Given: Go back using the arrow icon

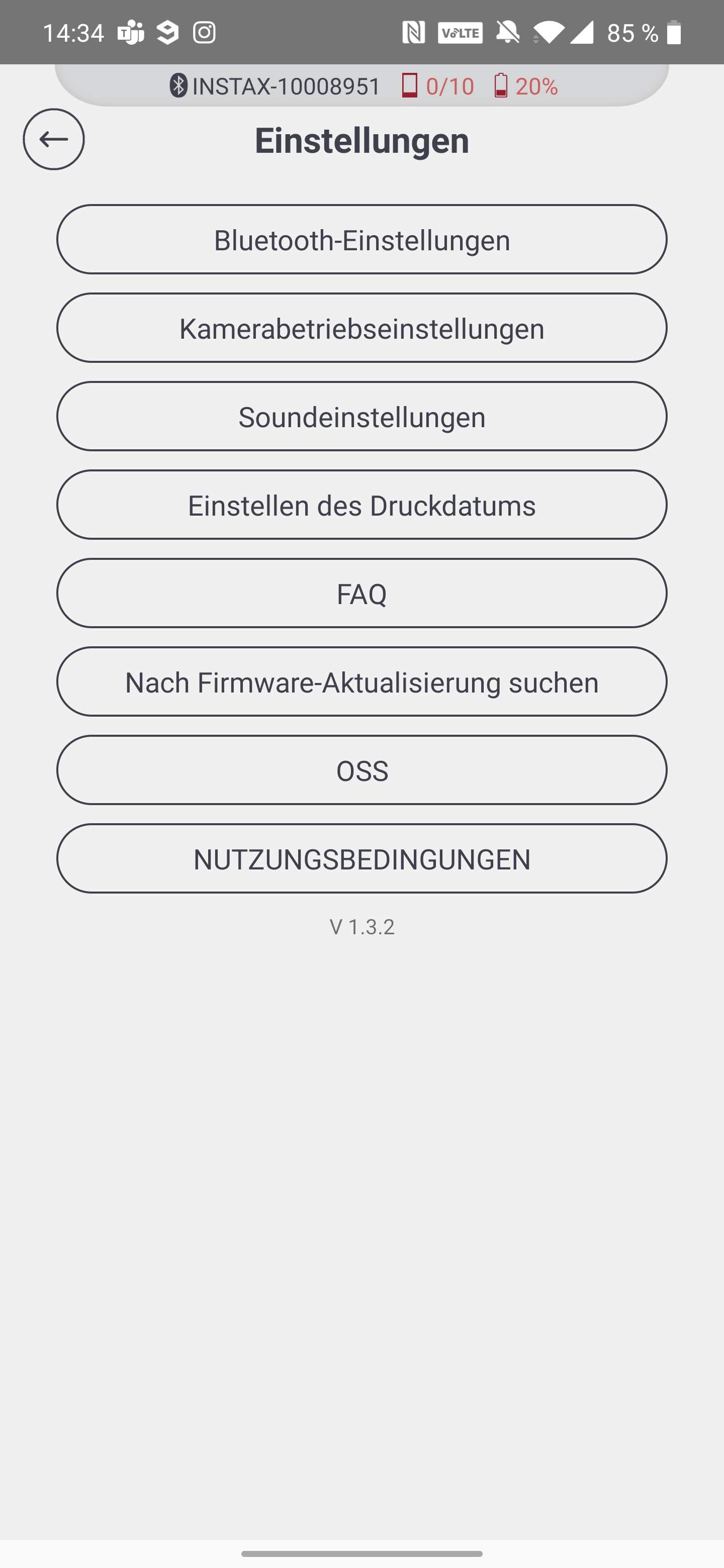Looking at the screenshot, I should click(x=54, y=139).
